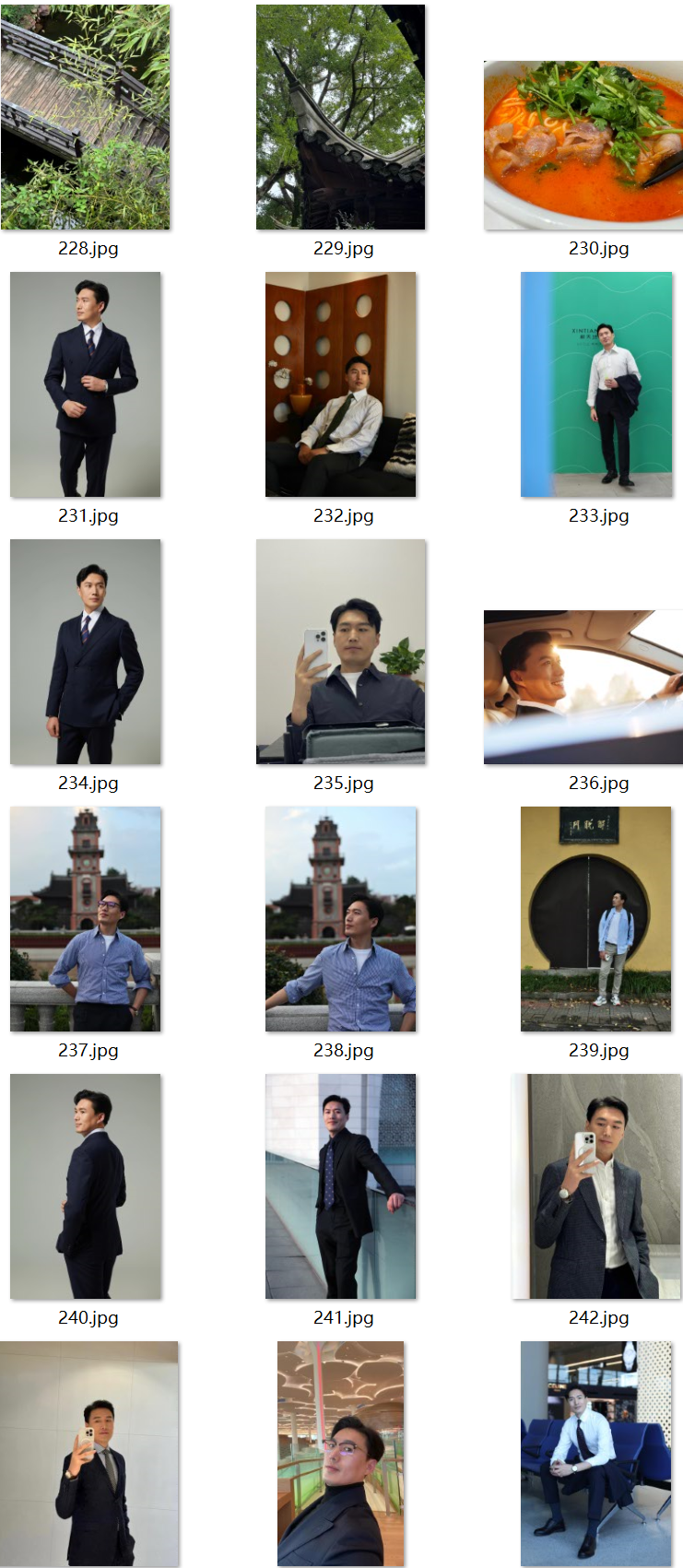Open photo 232.jpg

(340, 384)
